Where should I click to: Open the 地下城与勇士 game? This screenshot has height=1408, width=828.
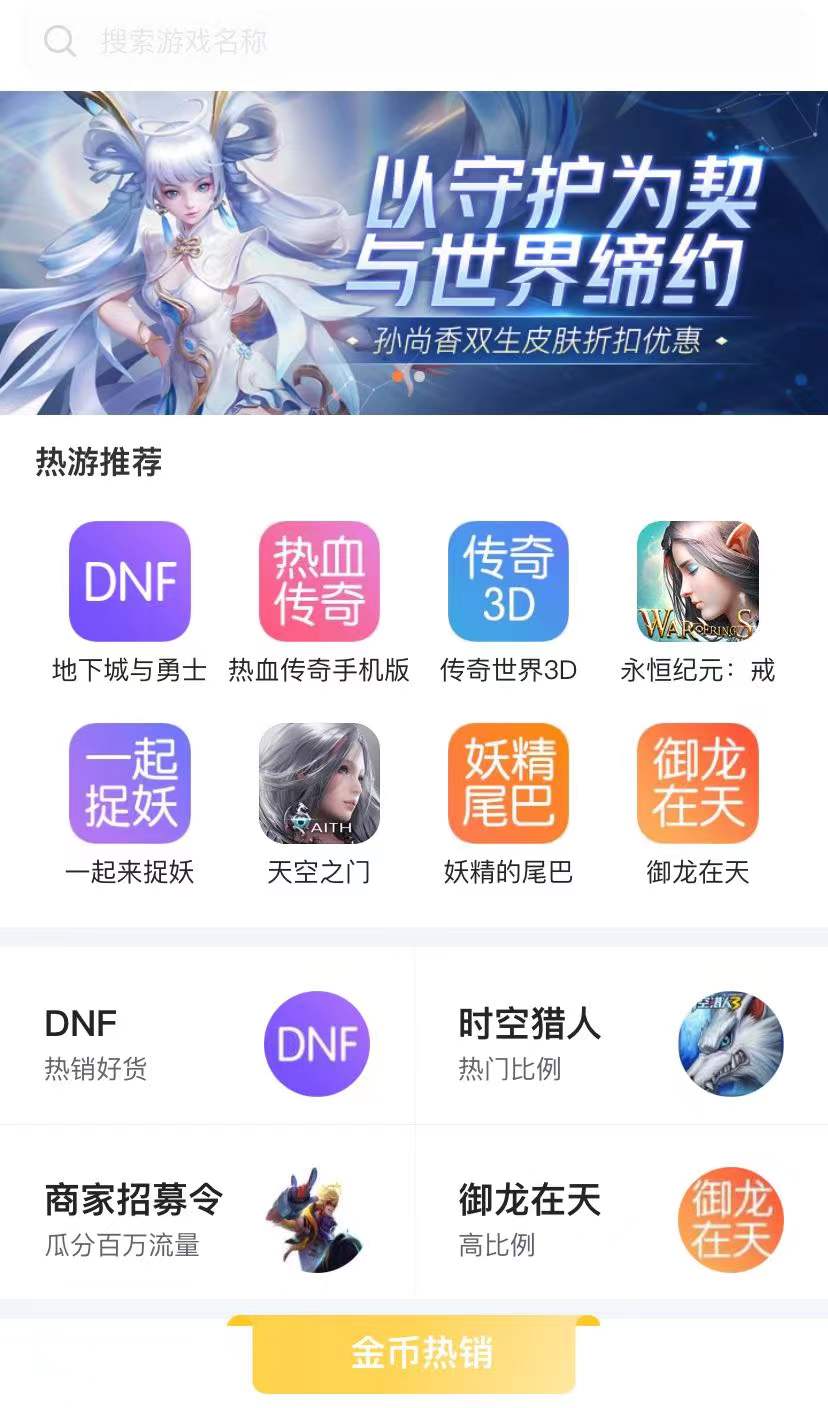129,582
